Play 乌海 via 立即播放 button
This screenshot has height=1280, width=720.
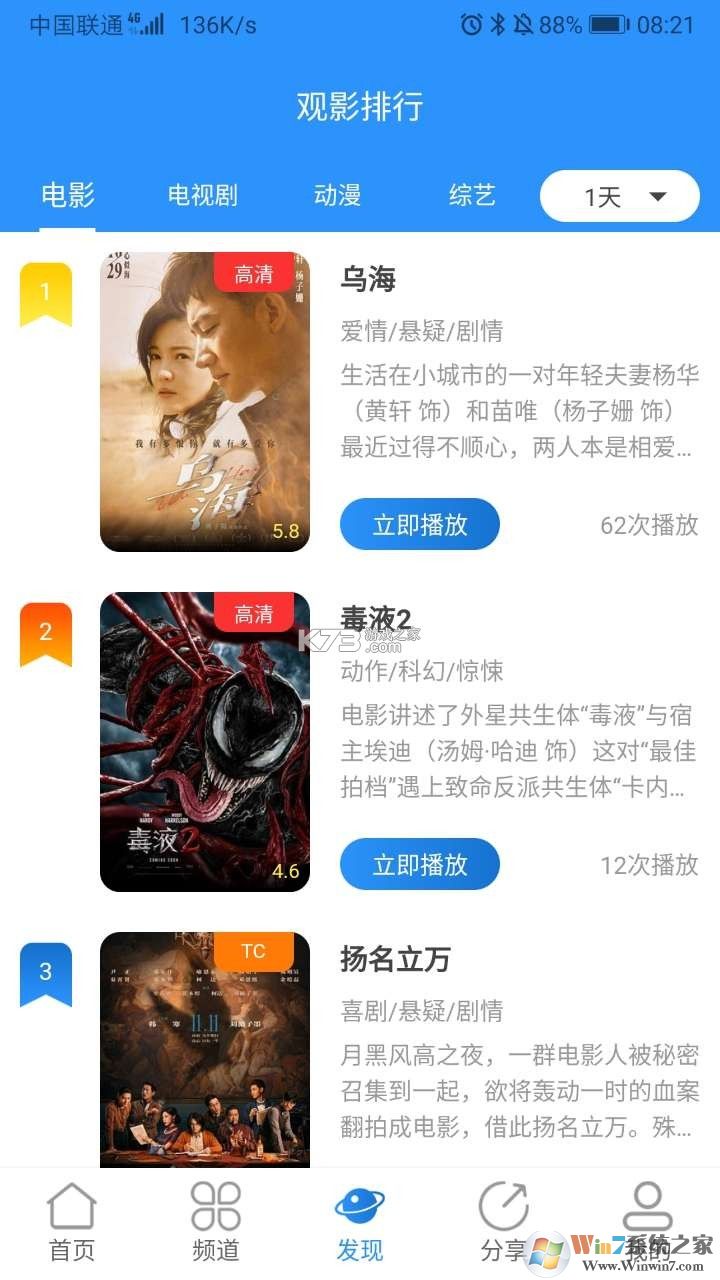419,524
